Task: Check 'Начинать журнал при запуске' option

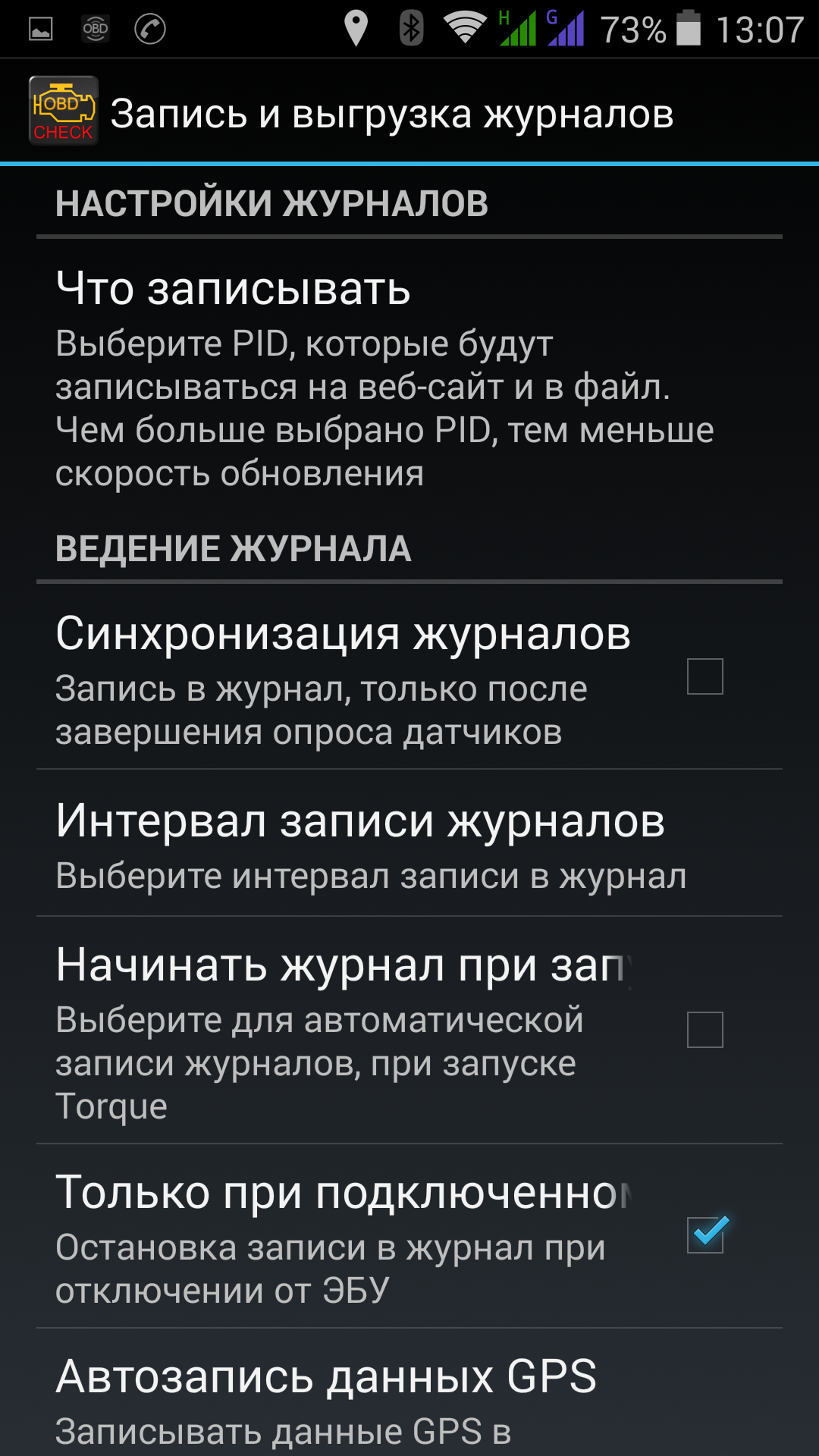Action: [x=704, y=1030]
